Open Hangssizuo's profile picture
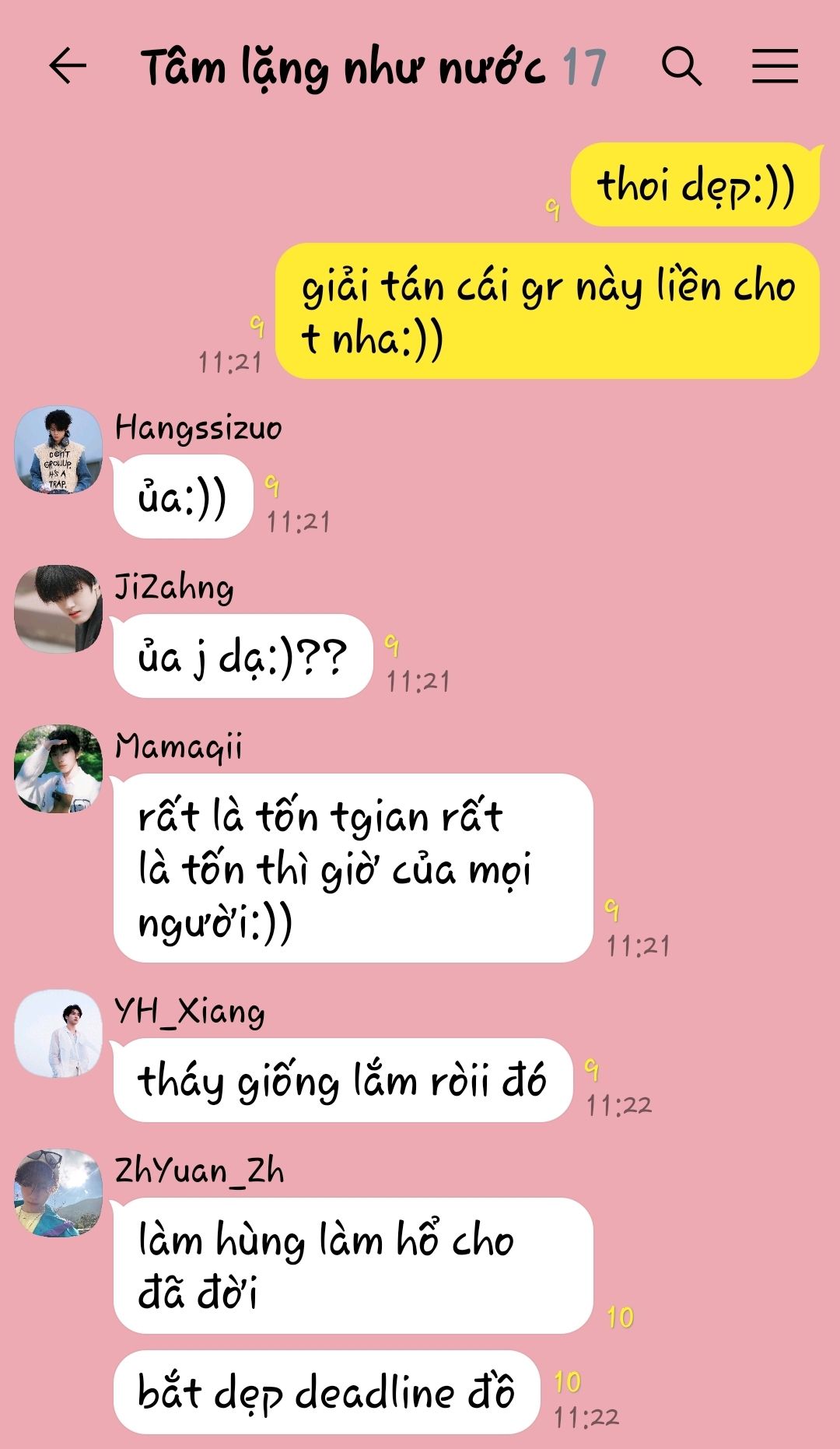Screen dimensions: 840x1449 [58, 450]
